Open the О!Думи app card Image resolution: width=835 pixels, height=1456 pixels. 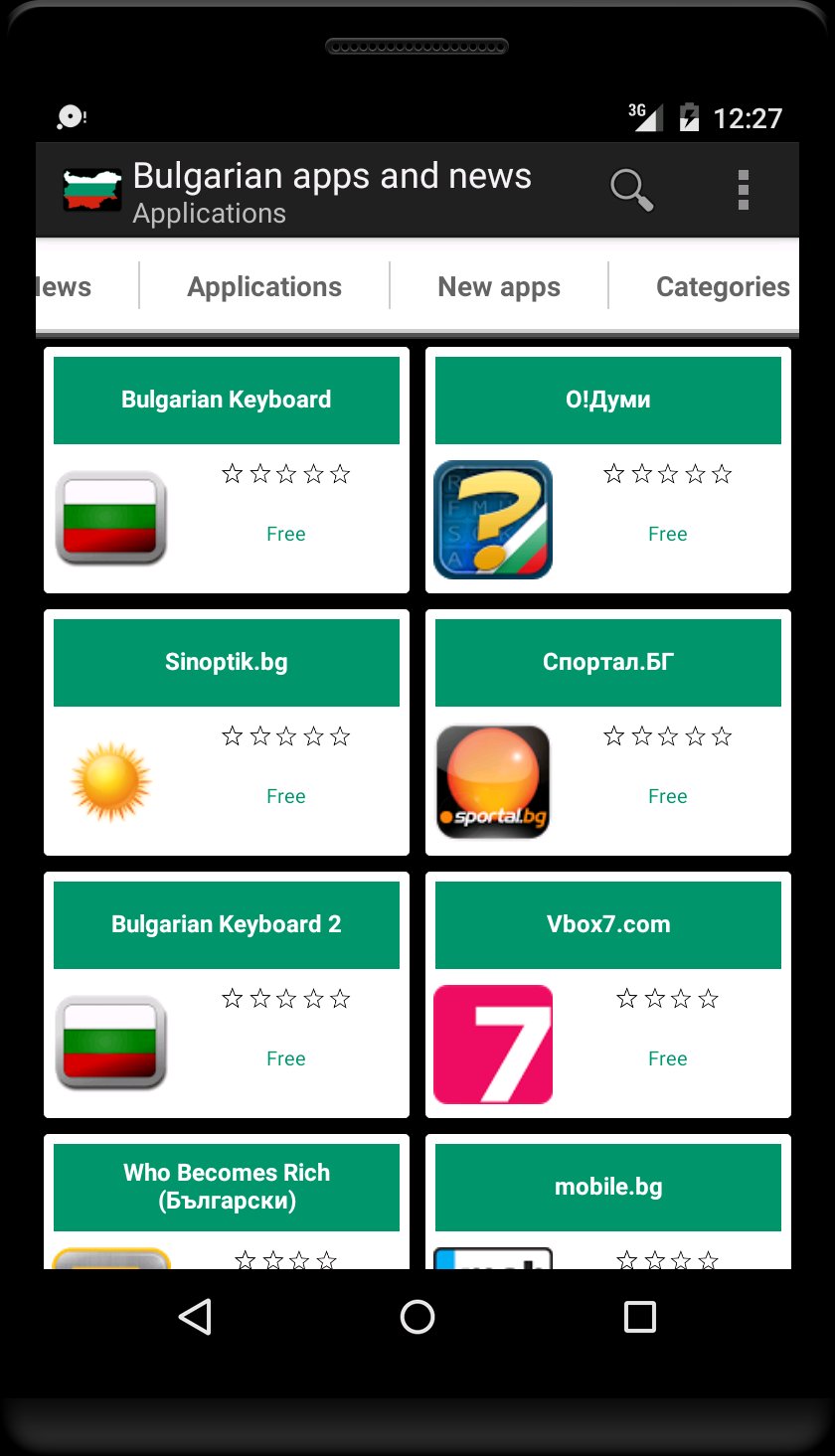point(608,470)
